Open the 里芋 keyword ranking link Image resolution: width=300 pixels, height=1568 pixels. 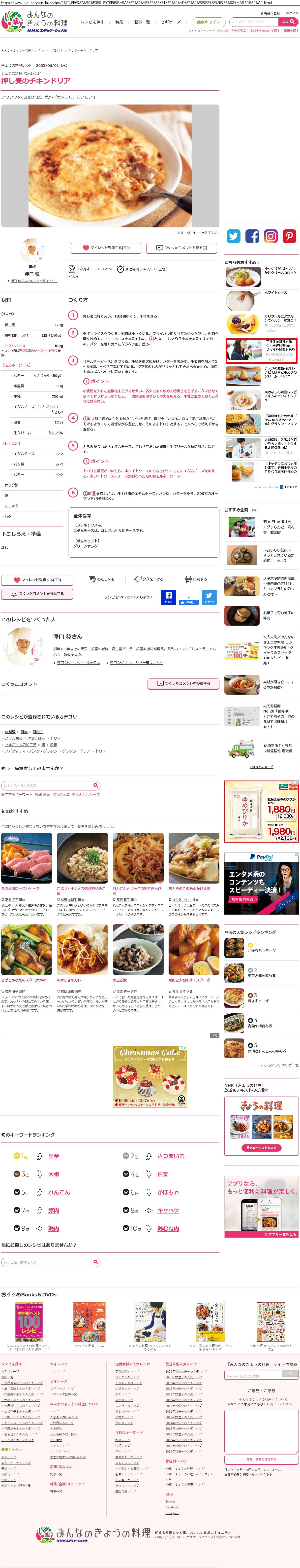[54, 1155]
